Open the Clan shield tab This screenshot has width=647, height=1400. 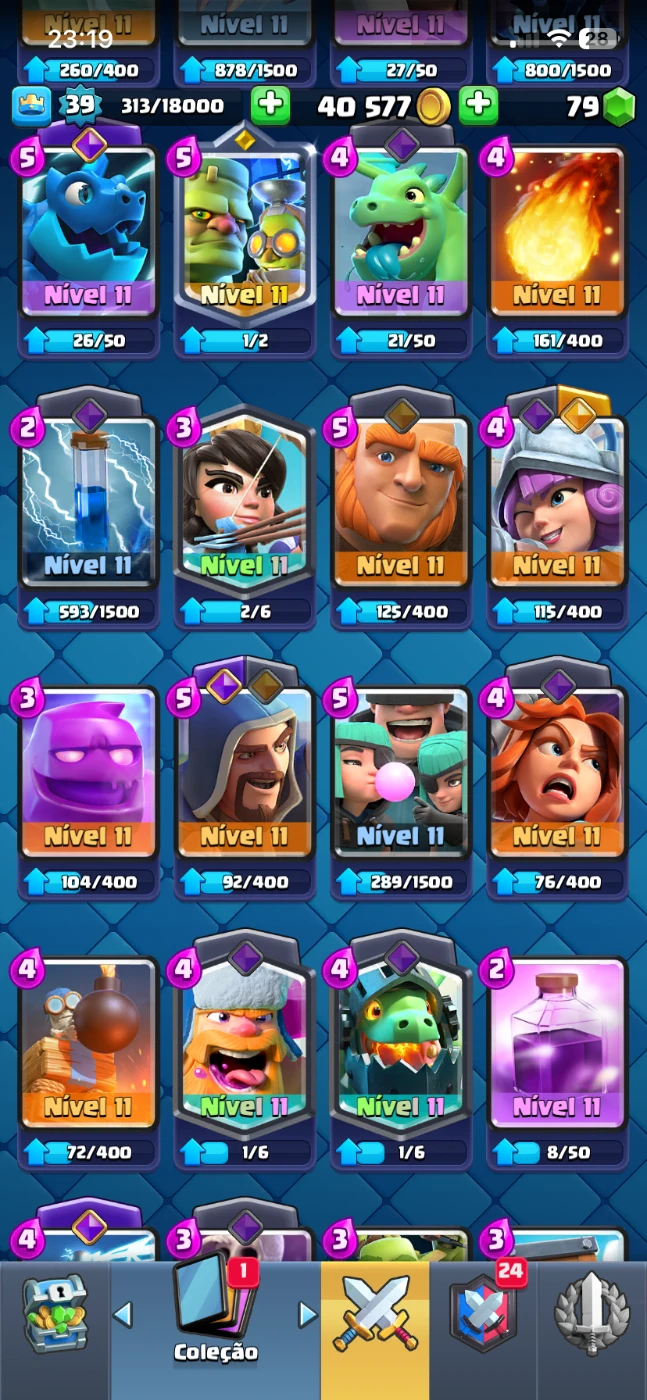[483, 1313]
